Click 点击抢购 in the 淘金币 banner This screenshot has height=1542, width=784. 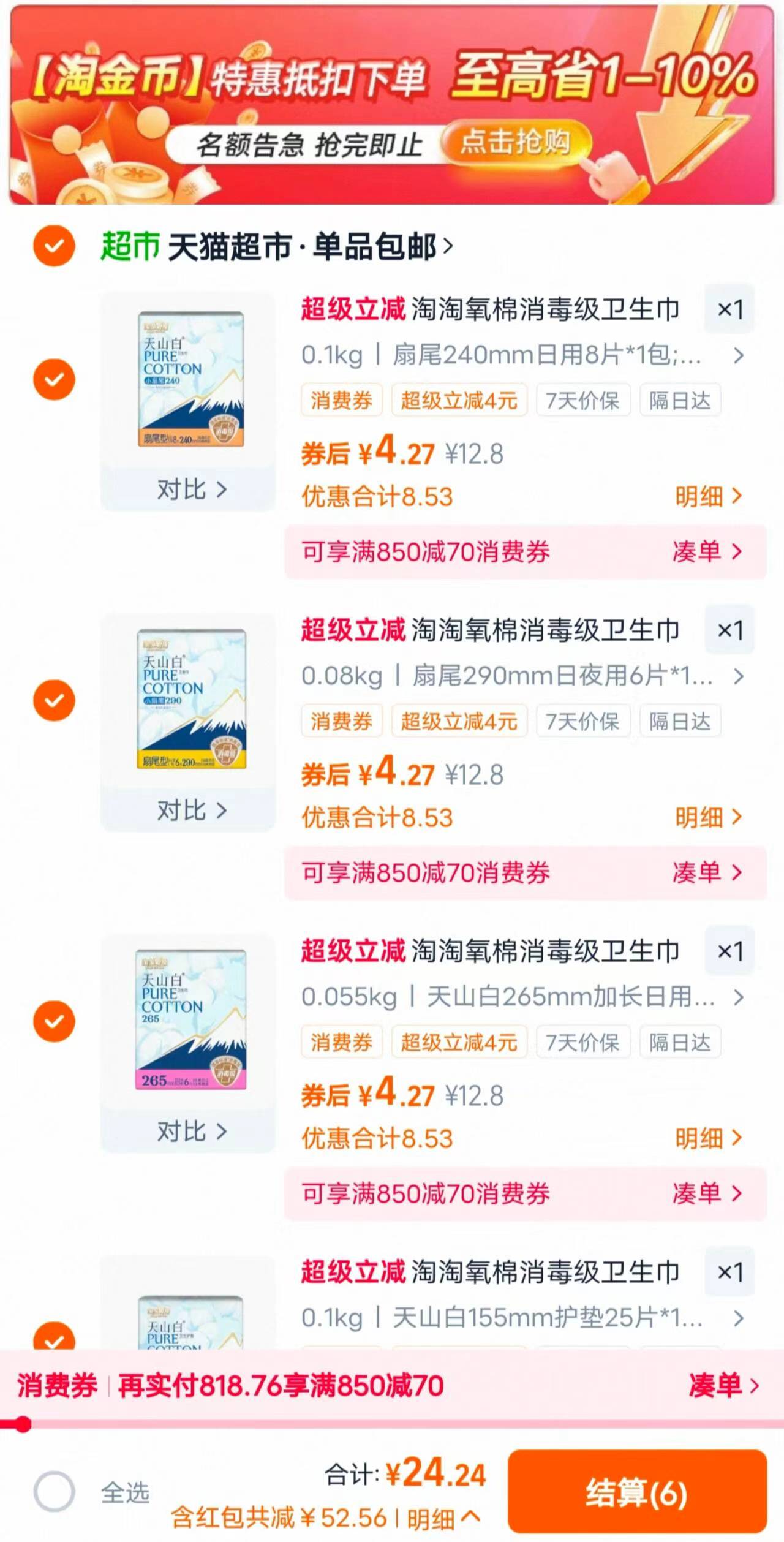519,143
